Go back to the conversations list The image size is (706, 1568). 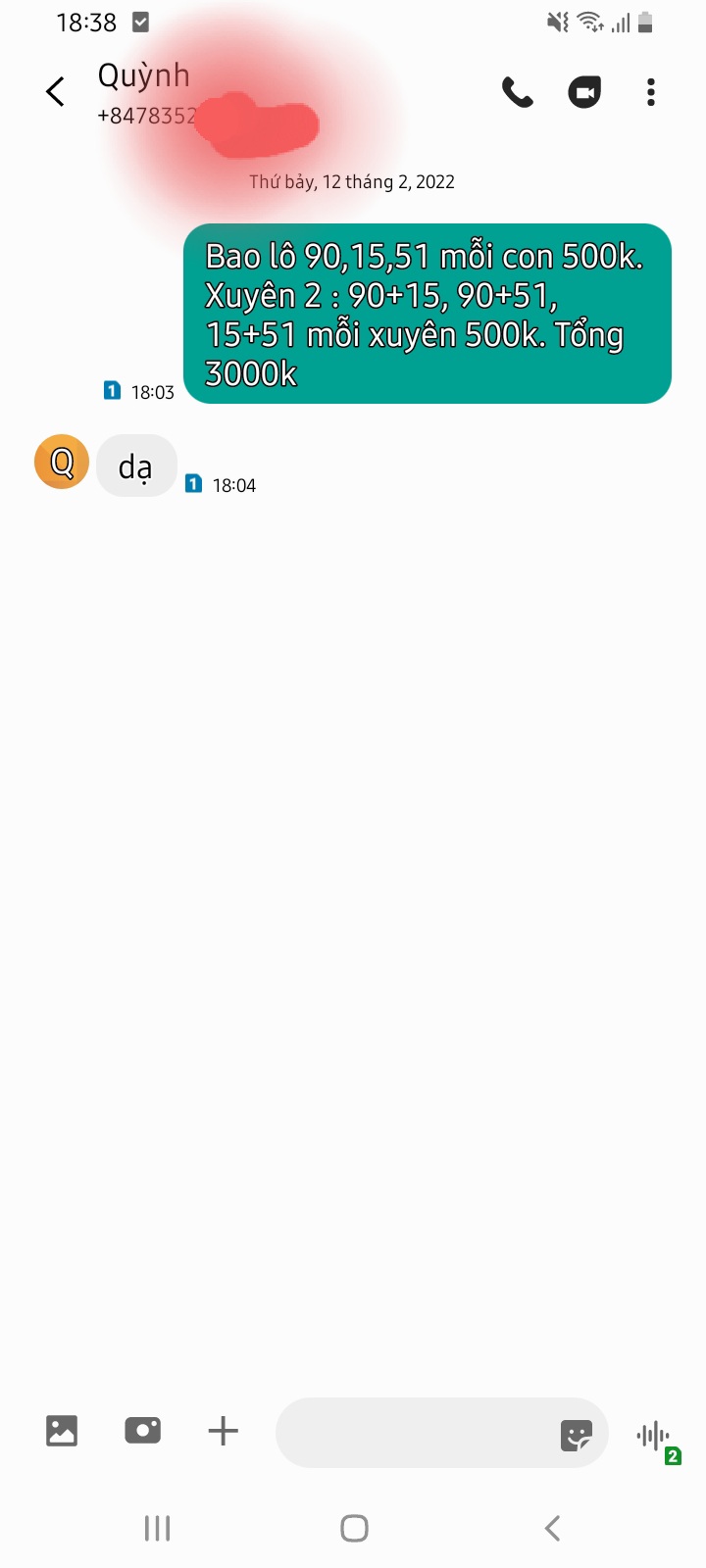[x=56, y=92]
